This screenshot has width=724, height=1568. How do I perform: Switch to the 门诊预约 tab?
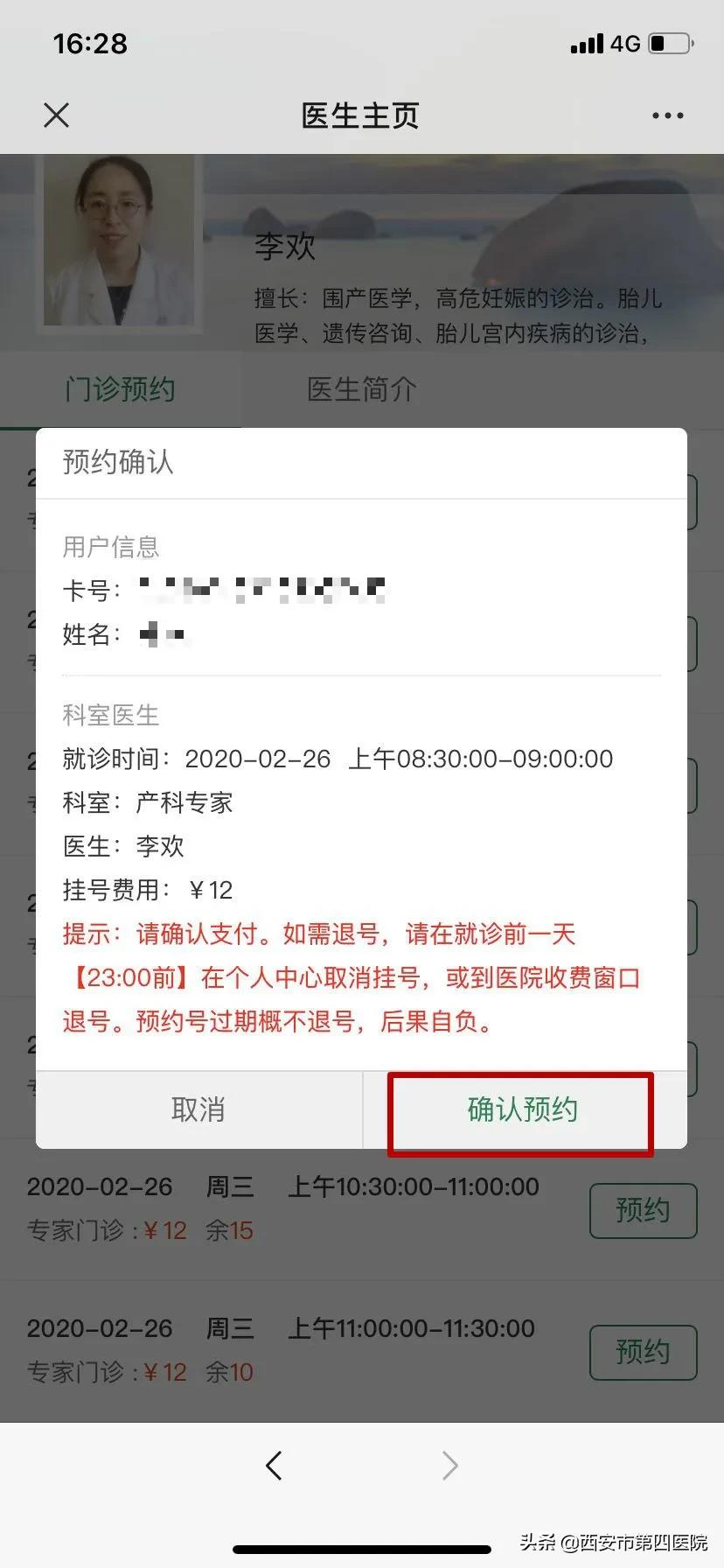120,388
